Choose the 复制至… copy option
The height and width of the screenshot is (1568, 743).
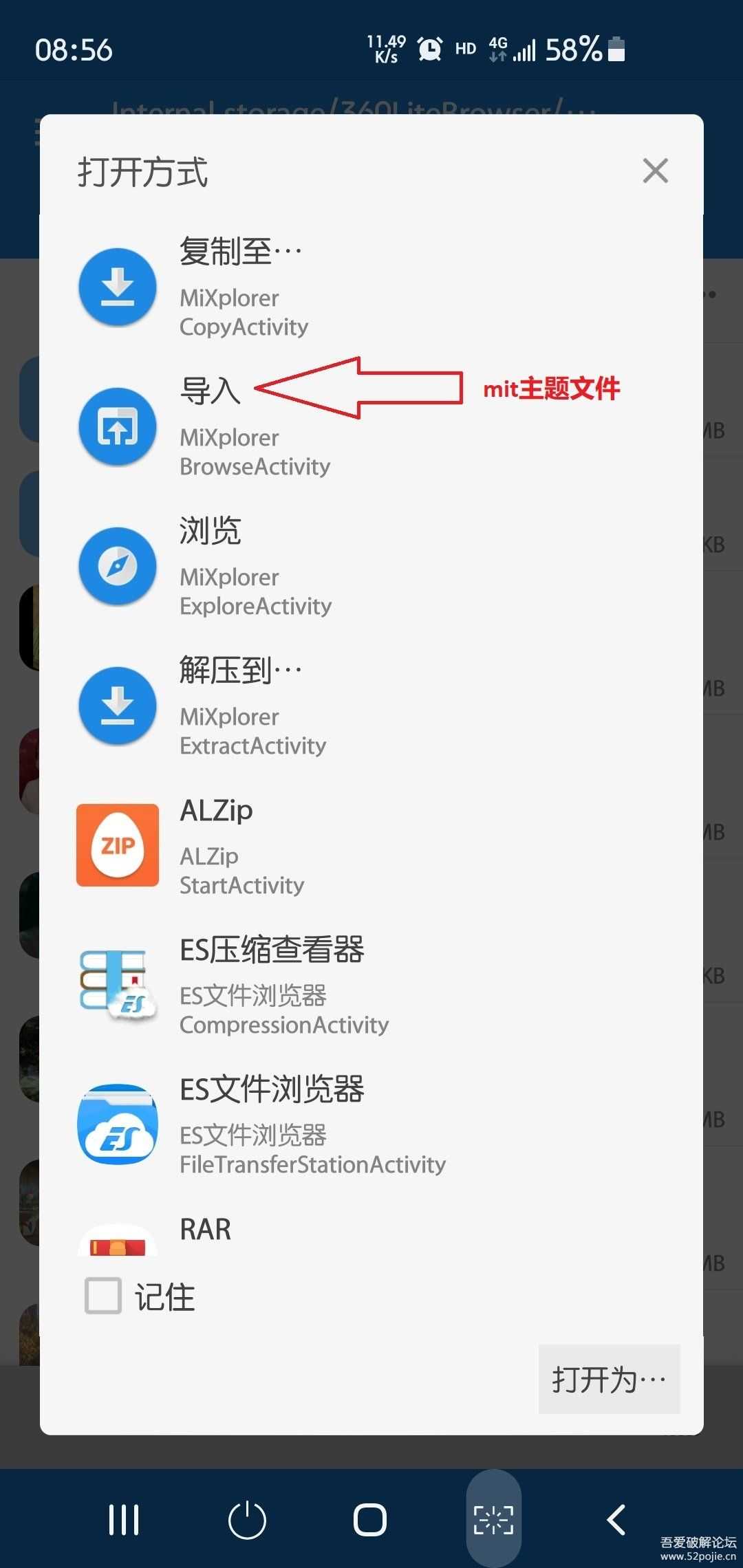coord(241,251)
